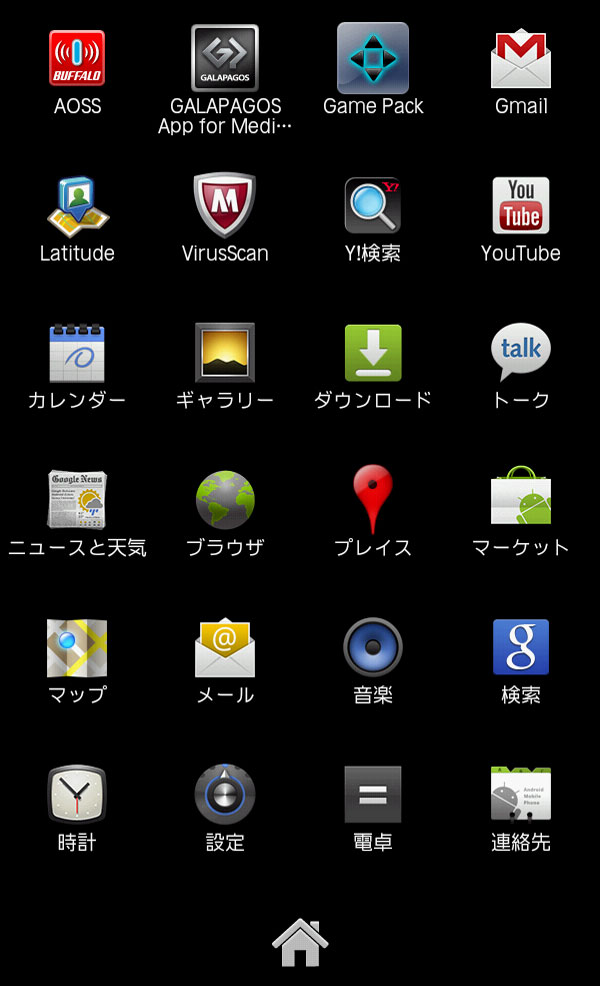Return to the home screen via house icon
The width and height of the screenshot is (600, 986).
pyautogui.click(x=300, y=942)
